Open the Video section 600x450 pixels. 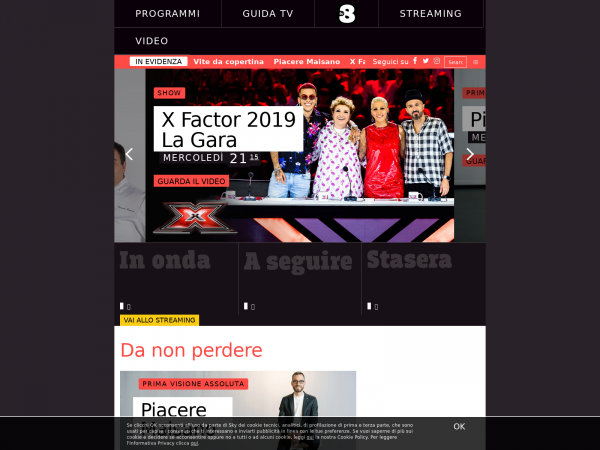coord(151,41)
